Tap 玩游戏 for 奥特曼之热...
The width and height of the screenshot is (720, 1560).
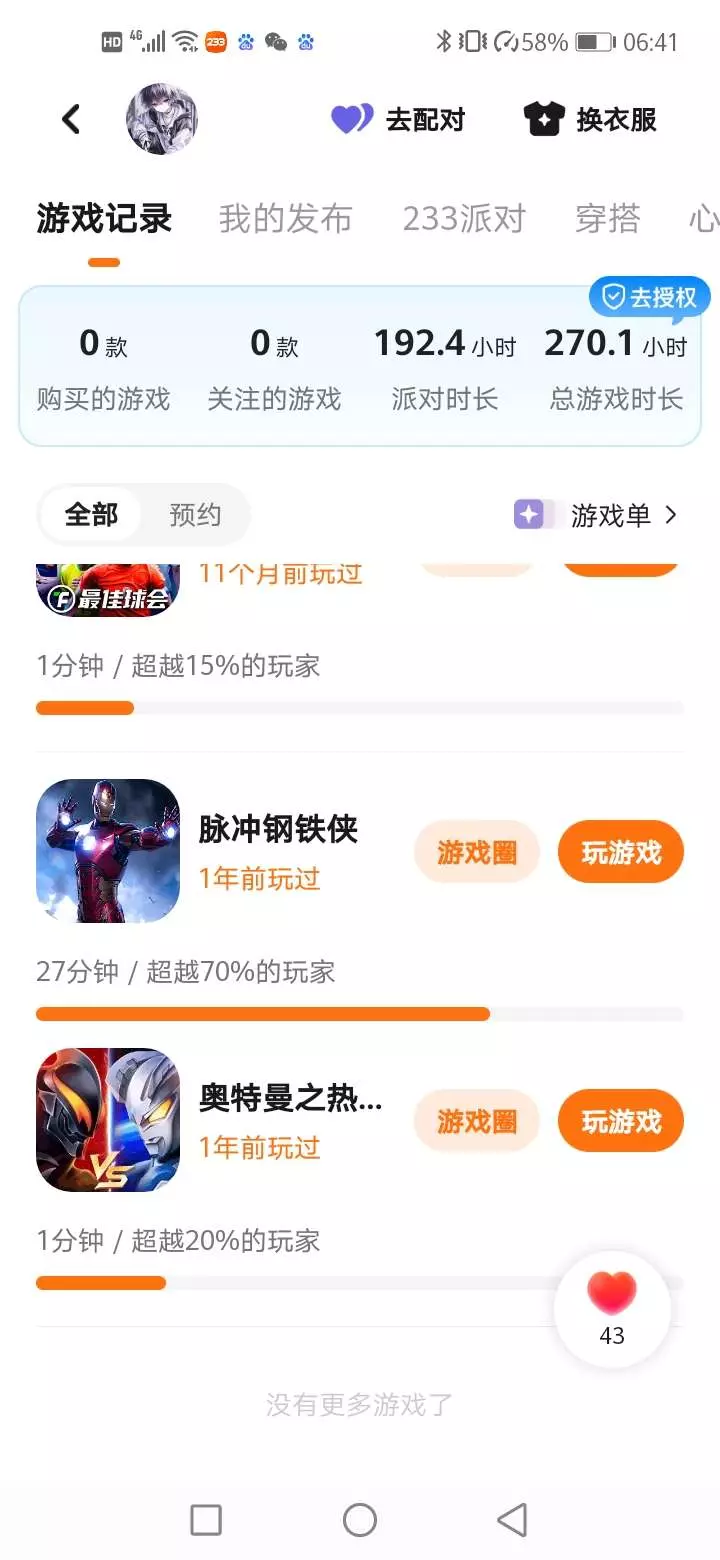(x=621, y=1121)
